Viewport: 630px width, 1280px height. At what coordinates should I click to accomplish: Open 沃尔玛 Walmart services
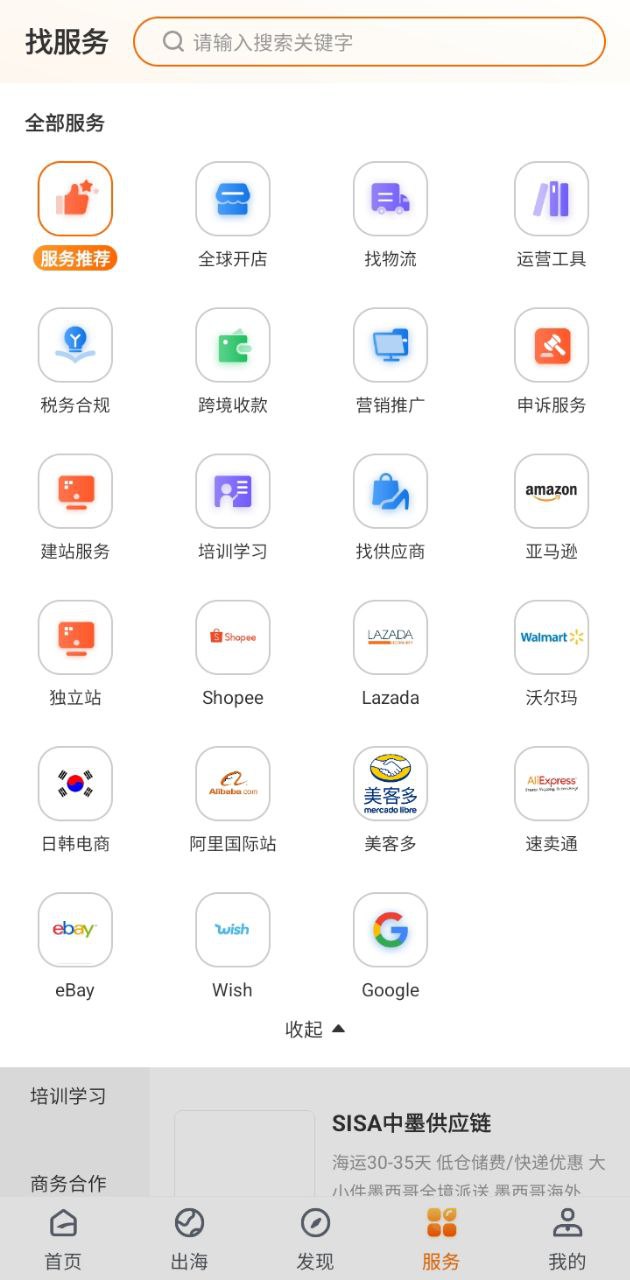click(x=551, y=653)
